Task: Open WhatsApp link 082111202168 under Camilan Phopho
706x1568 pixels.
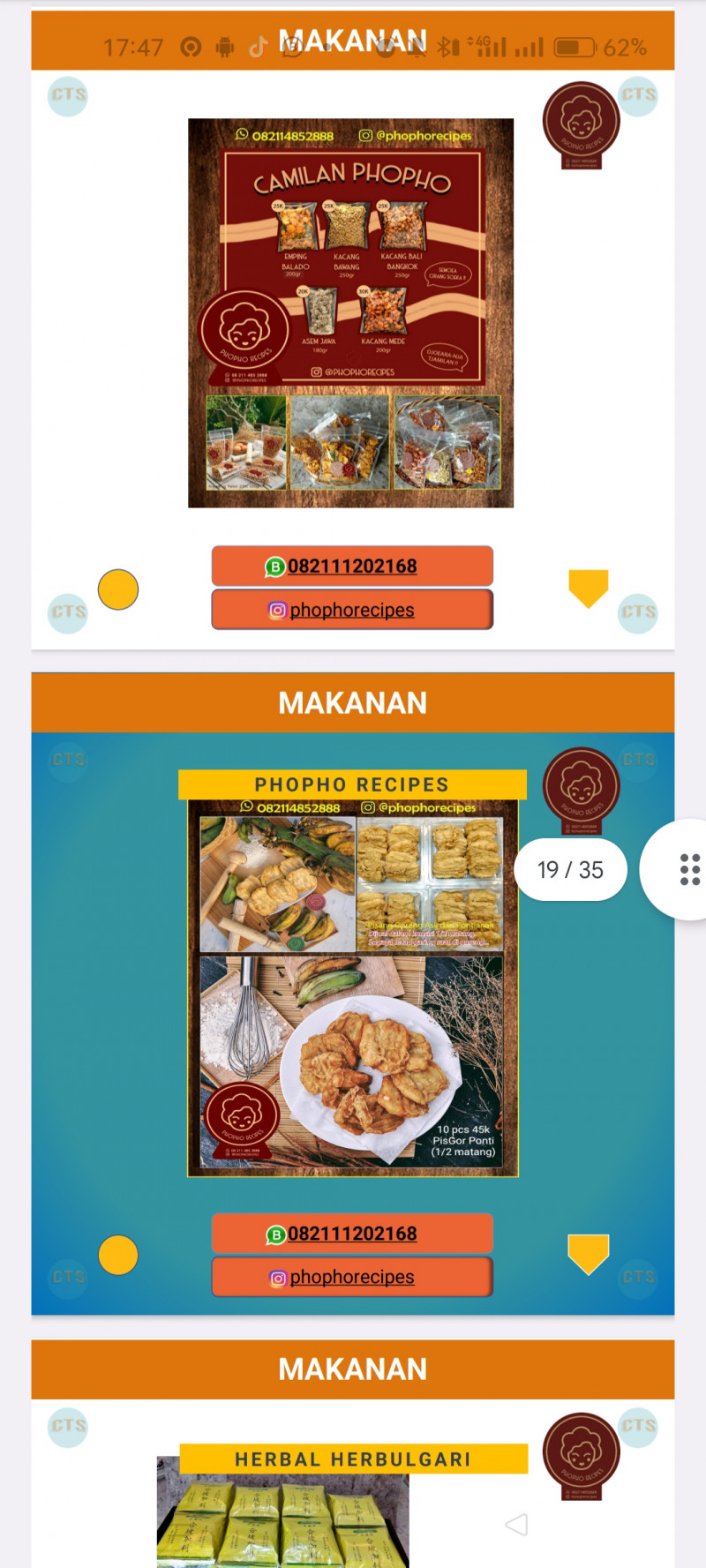Action: point(351,566)
